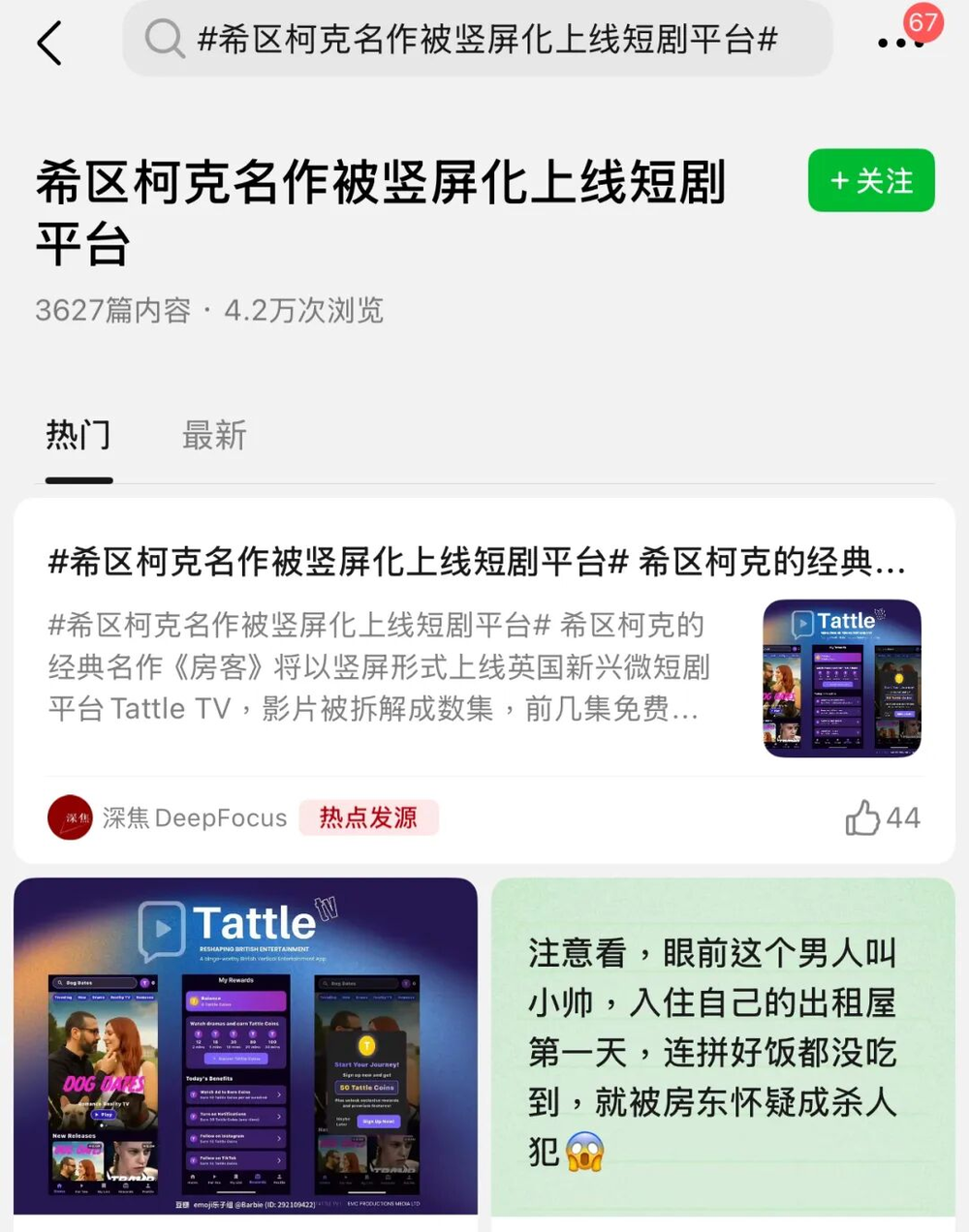Screen dimensions: 969x1232
Task: Open the green card about 小帅 and 房东
Action: click(x=723, y=1046)
